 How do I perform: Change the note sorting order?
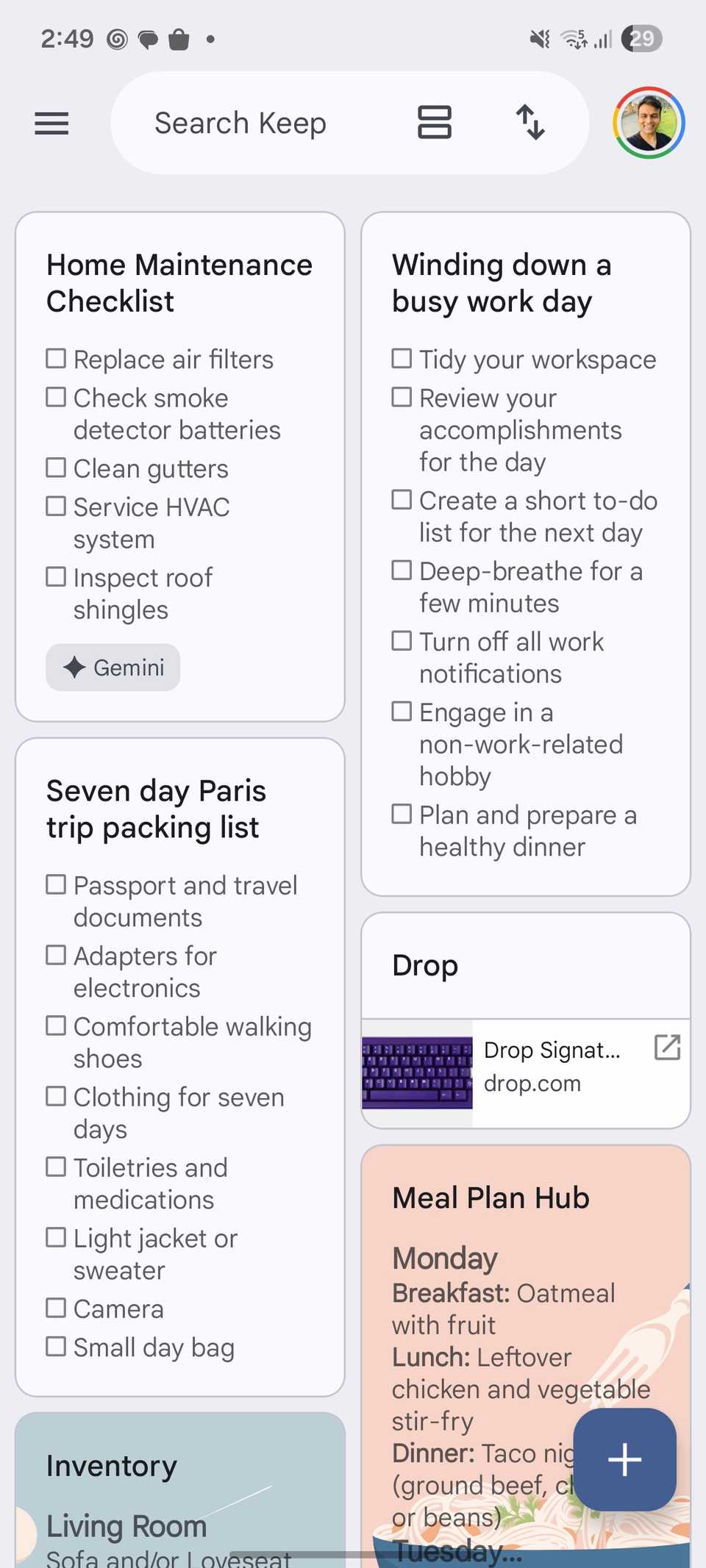(530, 123)
